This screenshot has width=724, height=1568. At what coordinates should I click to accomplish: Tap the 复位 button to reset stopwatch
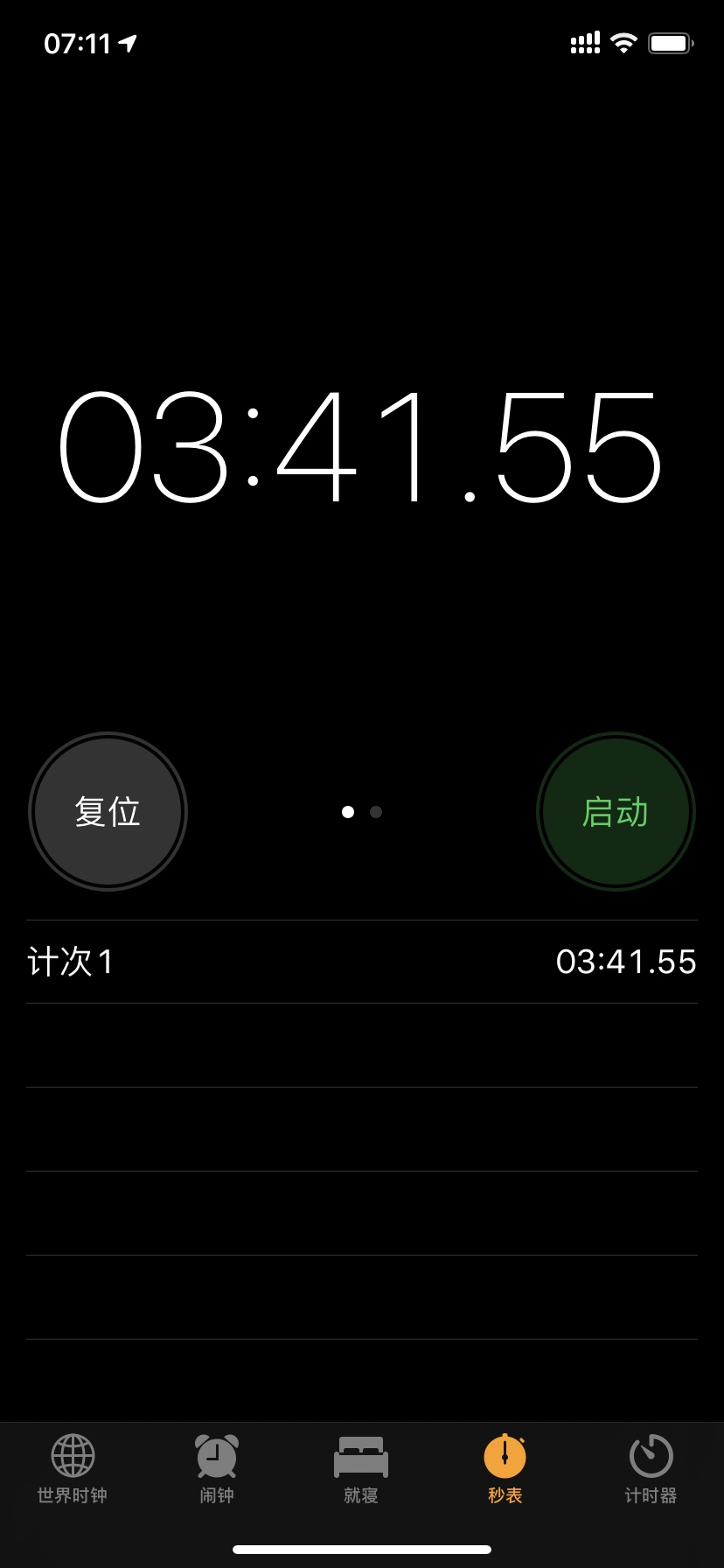pos(108,811)
